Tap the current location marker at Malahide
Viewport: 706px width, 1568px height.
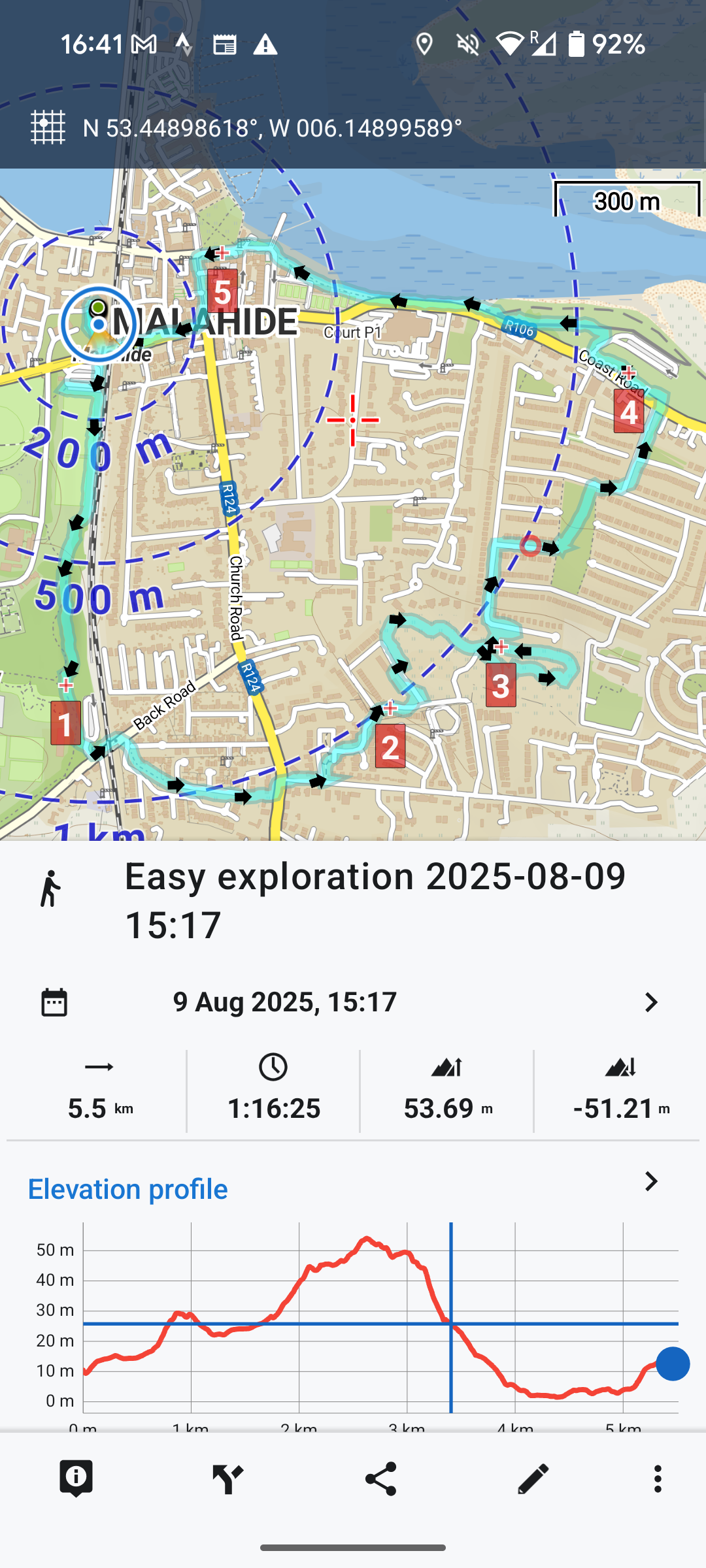(x=99, y=324)
